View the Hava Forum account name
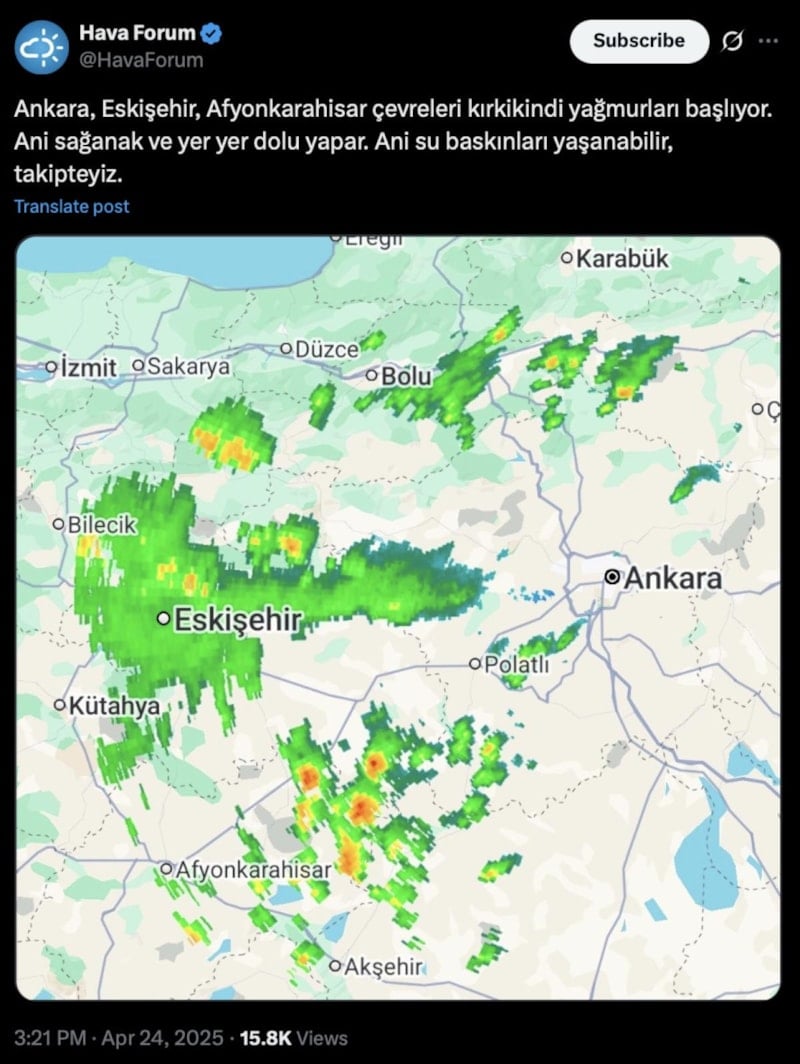The height and width of the screenshot is (1064, 800). point(138,34)
